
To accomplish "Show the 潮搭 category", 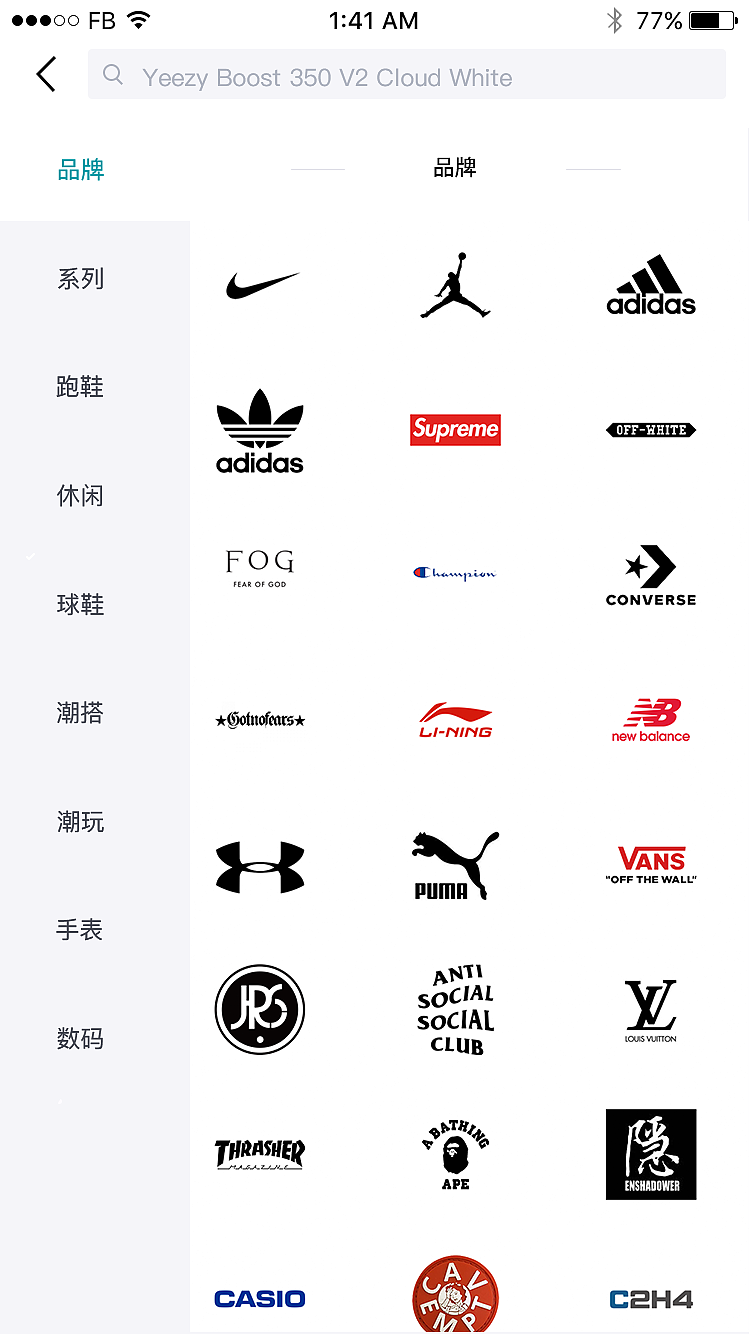I will click(81, 713).
